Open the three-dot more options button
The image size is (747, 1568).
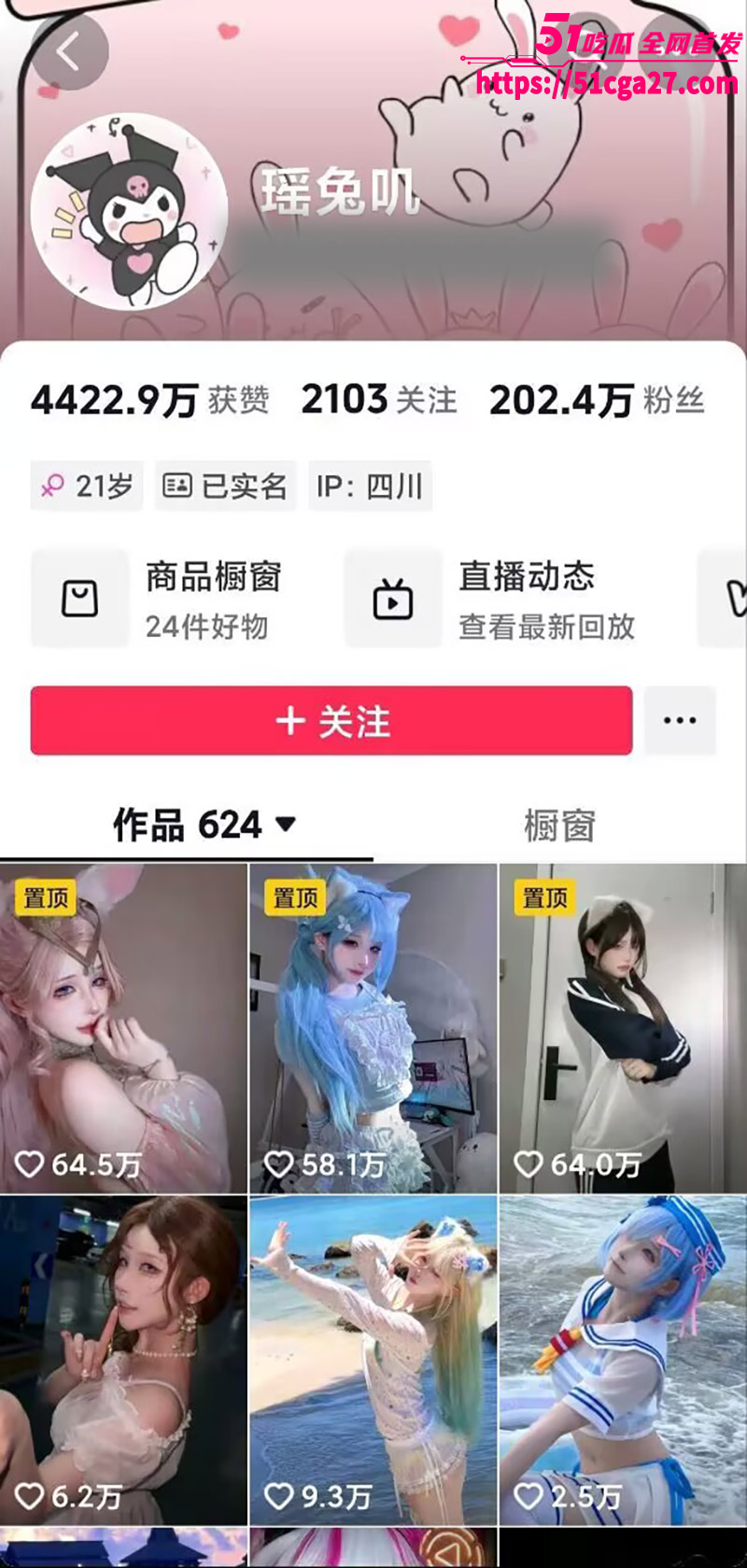tap(680, 721)
